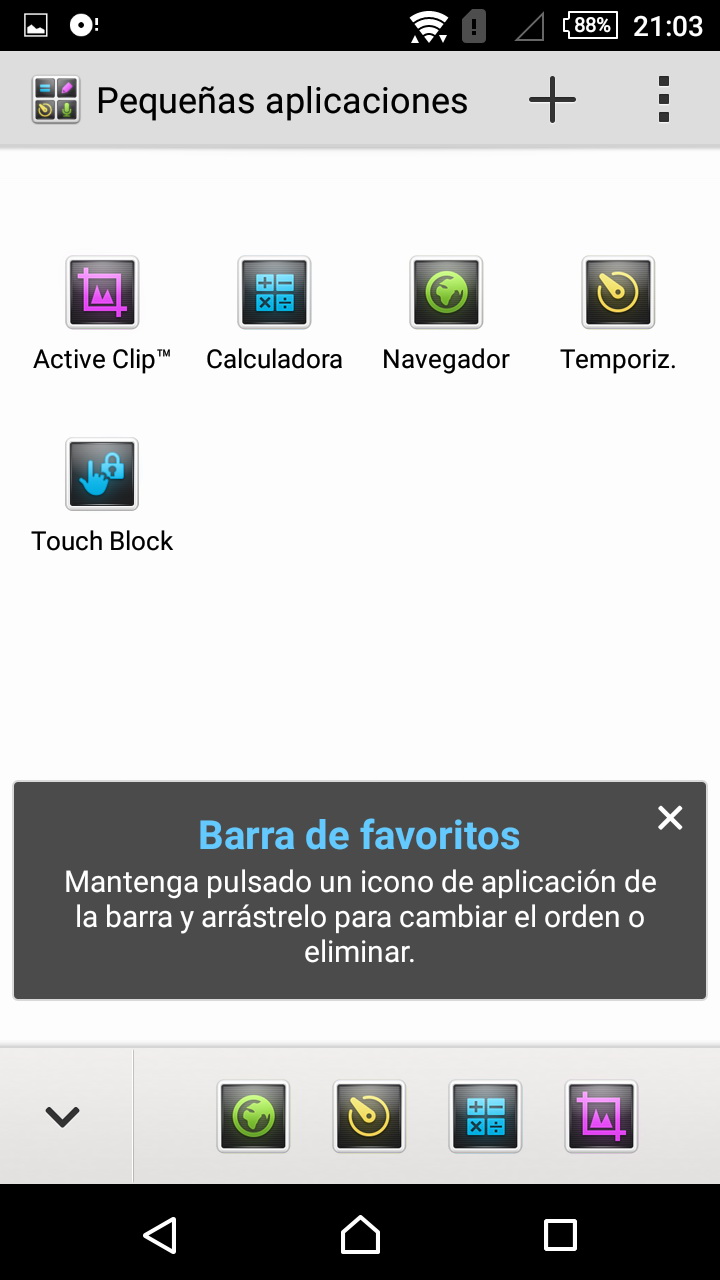Go to the home screen
The height and width of the screenshot is (1280, 720).
point(360,1235)
